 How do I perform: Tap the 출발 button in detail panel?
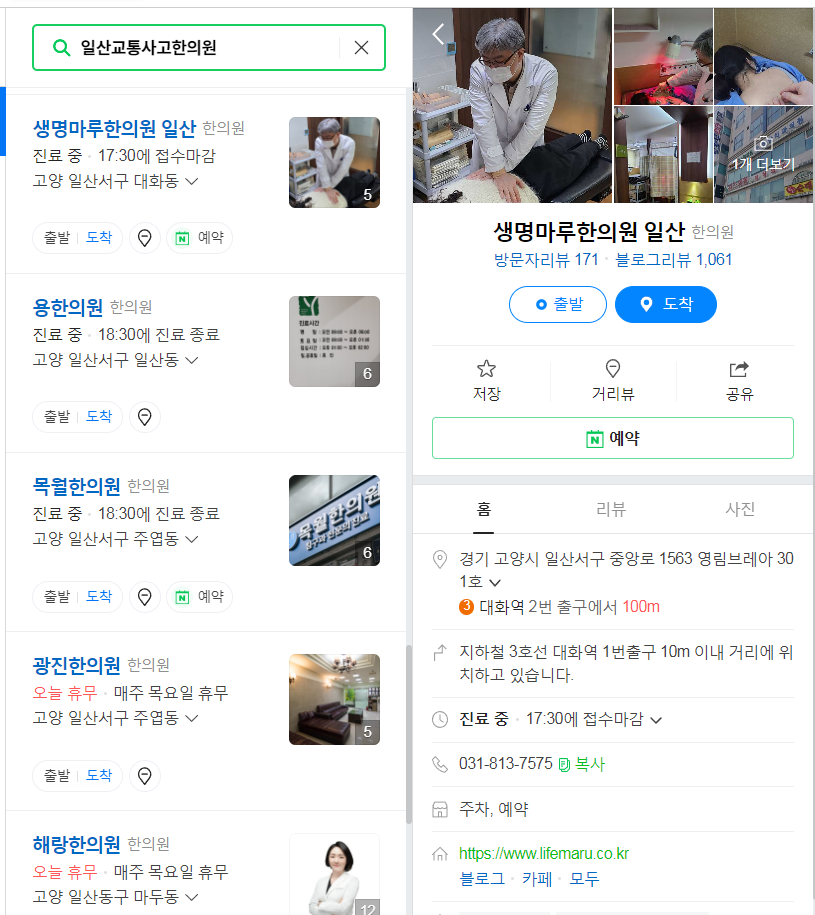point(557,304)
